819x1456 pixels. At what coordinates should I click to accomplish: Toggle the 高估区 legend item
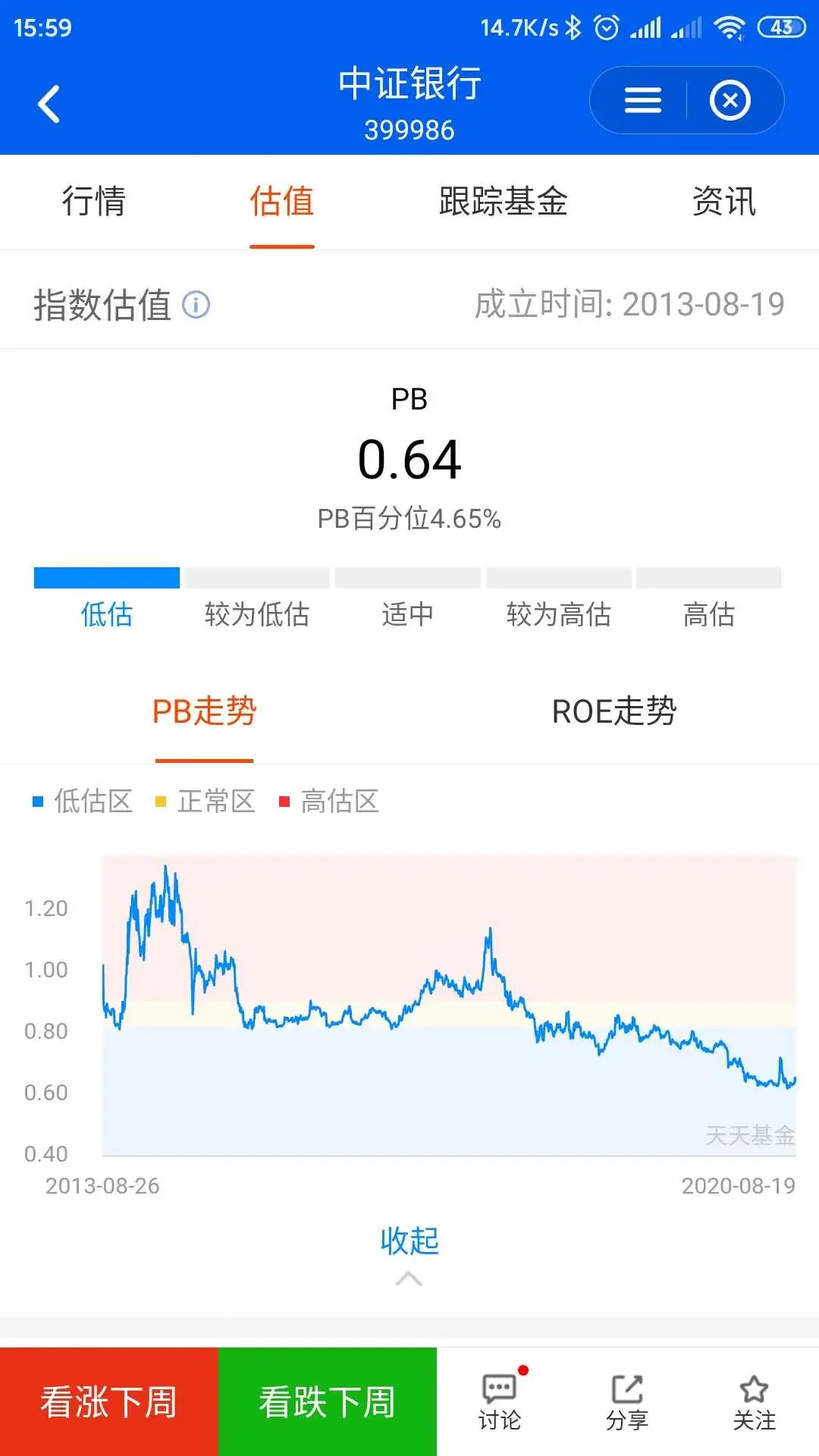point(336,801)
